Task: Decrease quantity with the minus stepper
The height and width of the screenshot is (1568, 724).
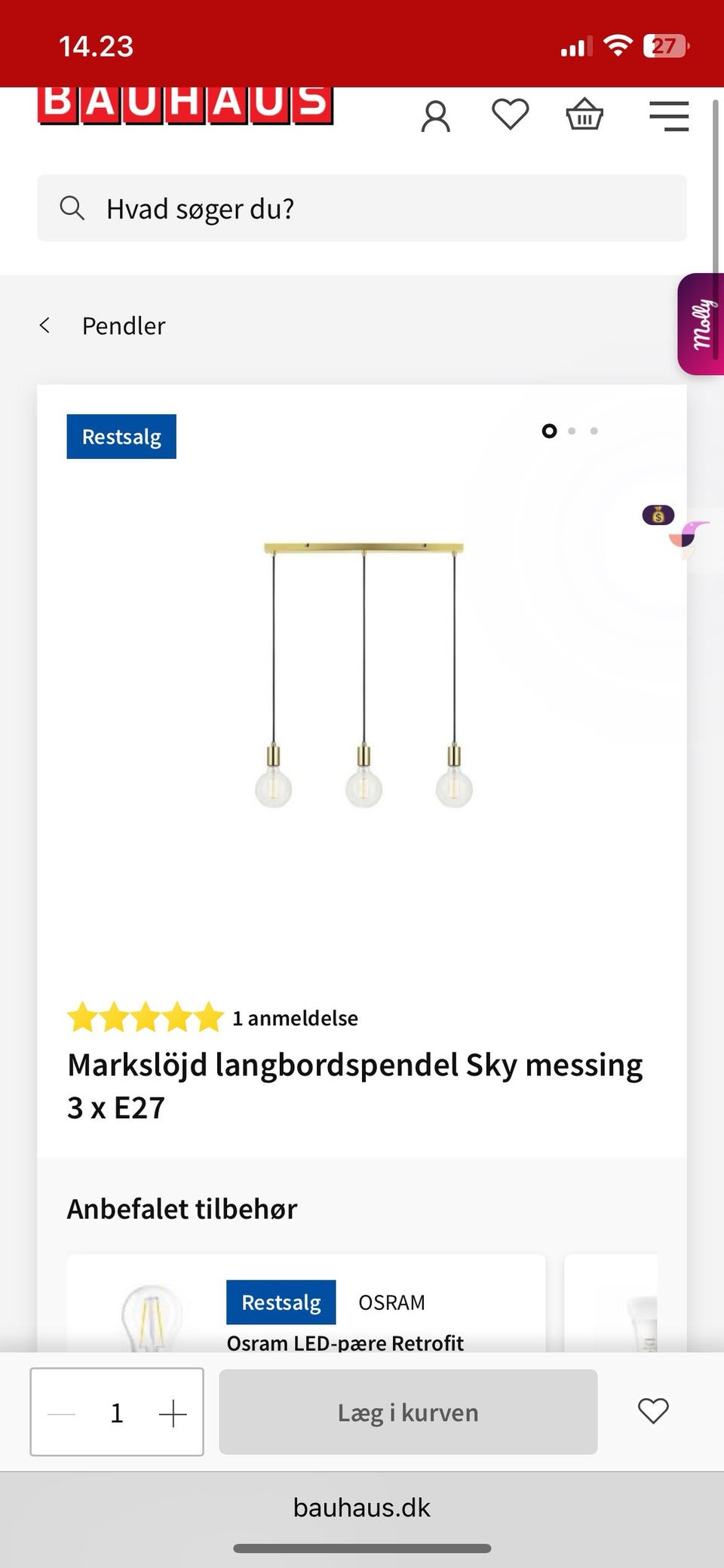Action: point(61,1412)
